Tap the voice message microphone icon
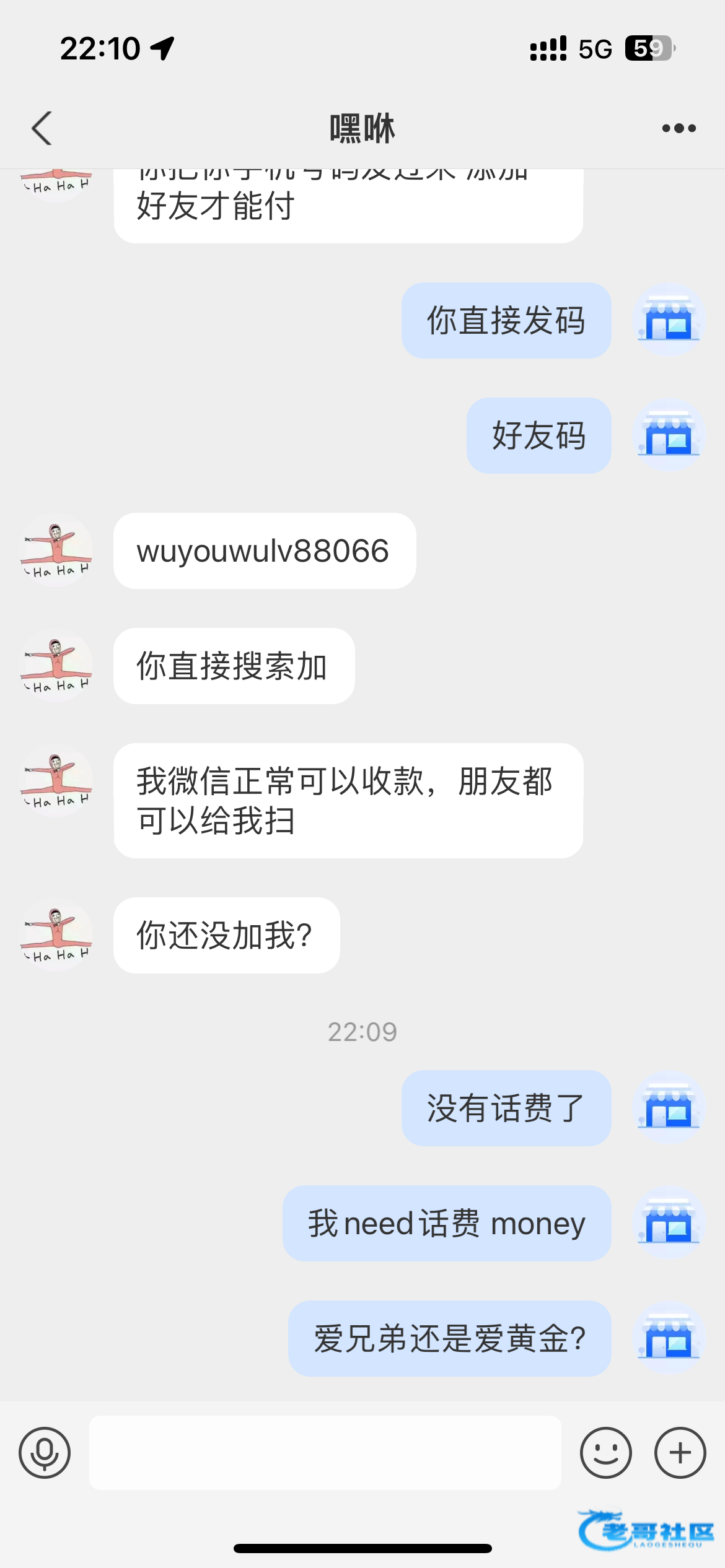This screenshot has height=1568, width=725. 45,1452
